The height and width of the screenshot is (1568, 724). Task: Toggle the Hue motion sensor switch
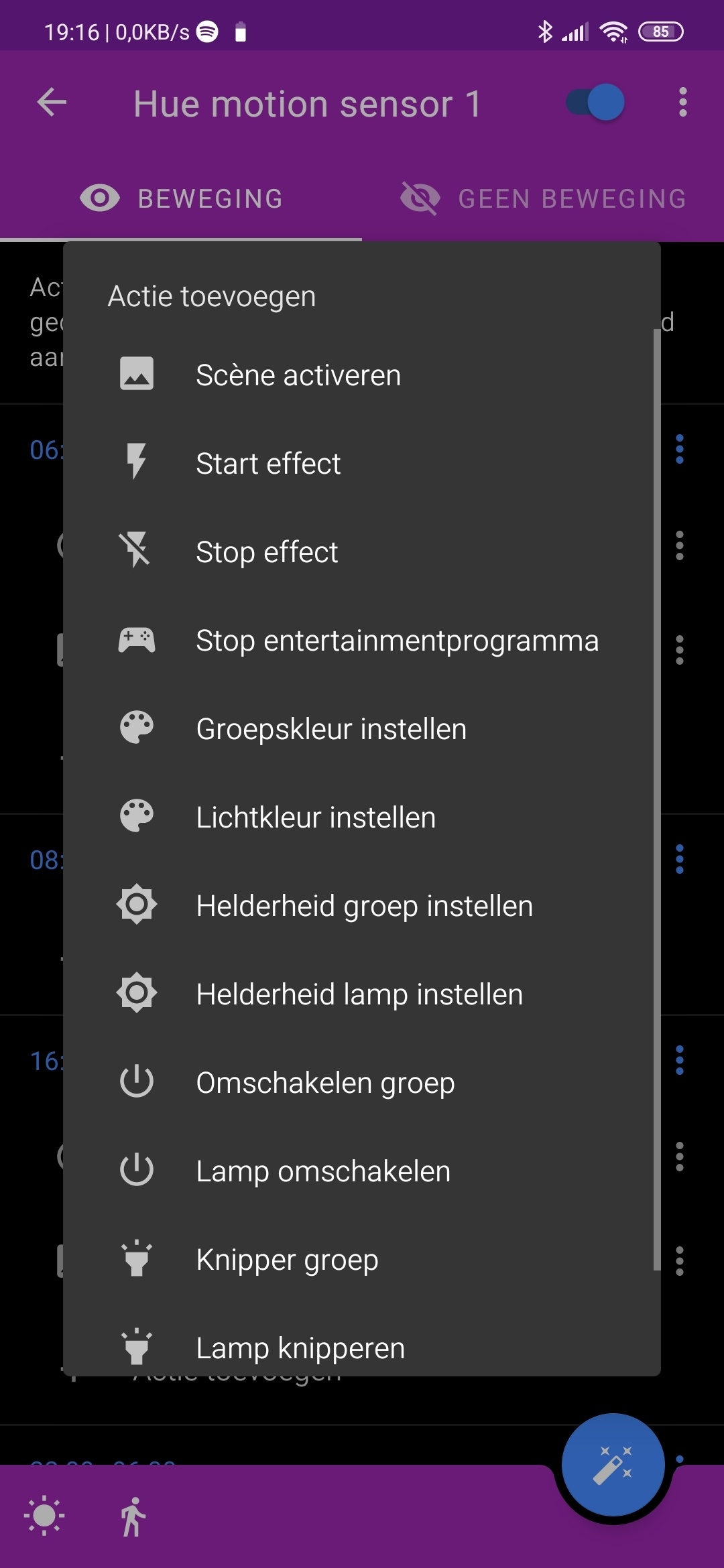(x=595, y=103)
